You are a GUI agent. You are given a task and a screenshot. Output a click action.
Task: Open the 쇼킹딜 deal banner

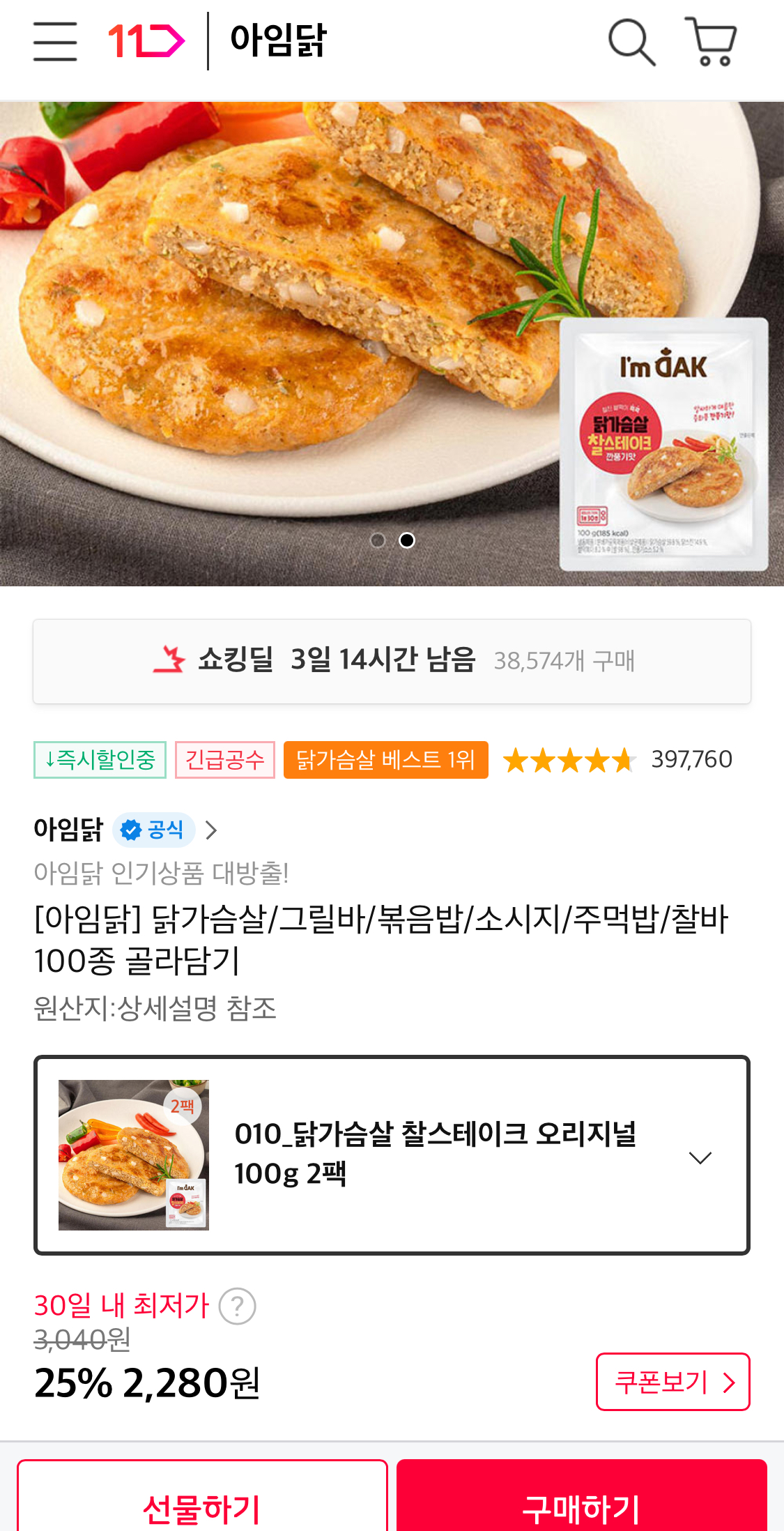click(392, 661)
